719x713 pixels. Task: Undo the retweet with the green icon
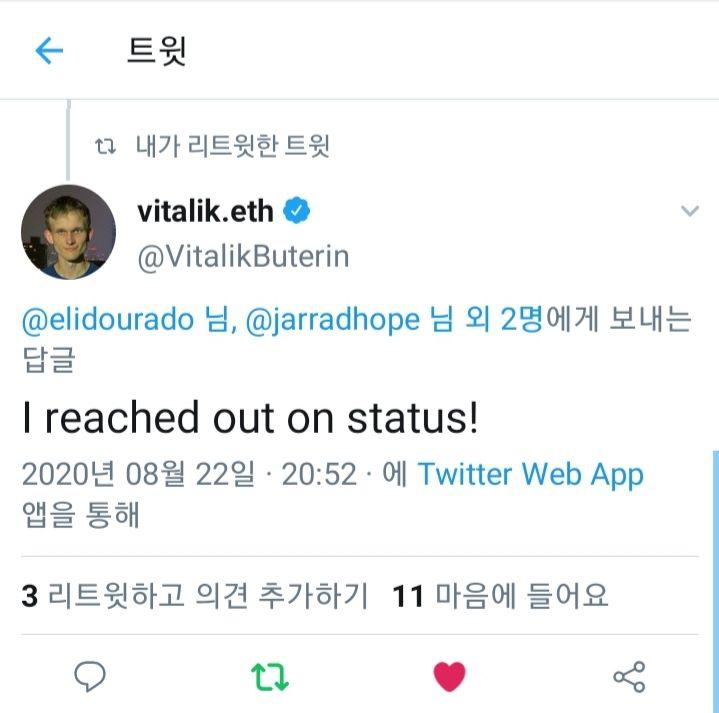pos(269,677)
